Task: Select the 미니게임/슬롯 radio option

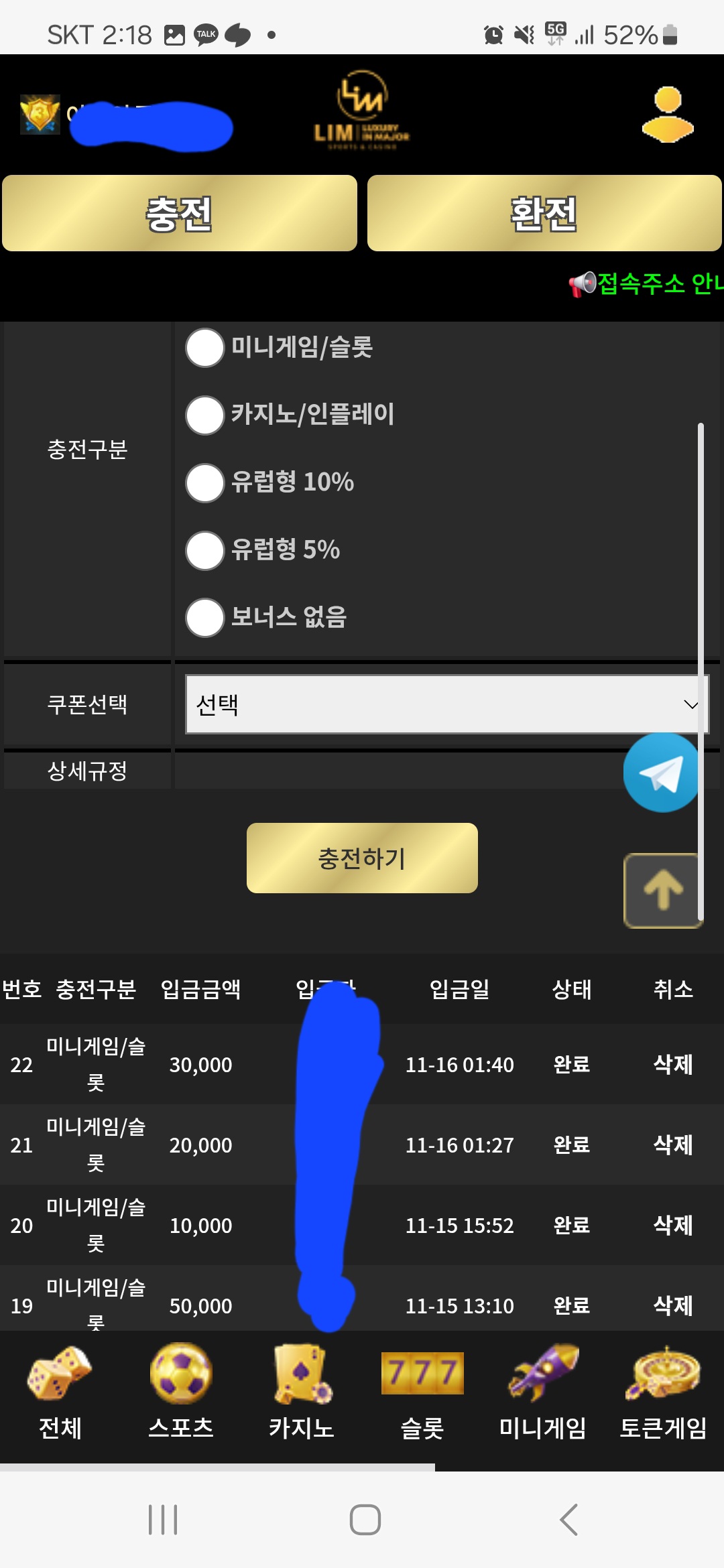Action: pyautogui.click(x=204, y=348)
